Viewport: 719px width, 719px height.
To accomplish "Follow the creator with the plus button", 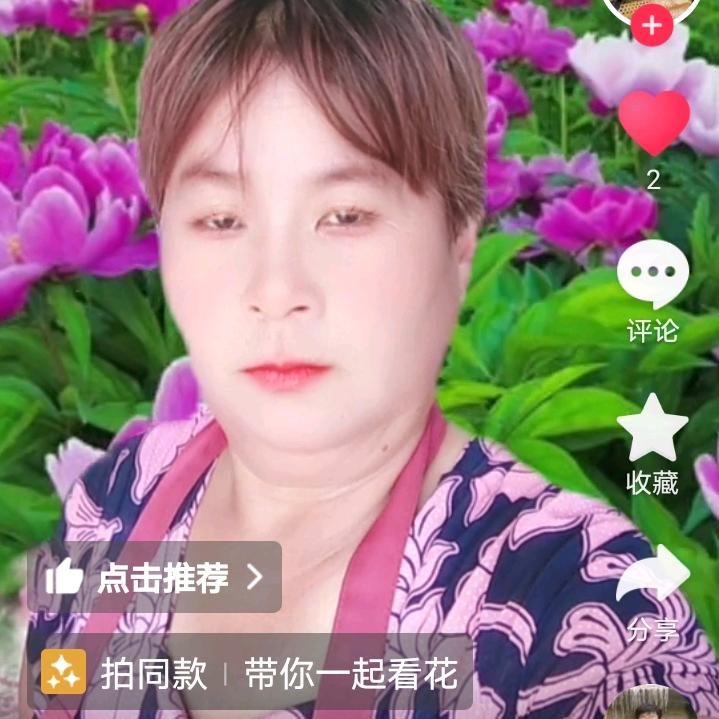I will click(x=652, y=26).
